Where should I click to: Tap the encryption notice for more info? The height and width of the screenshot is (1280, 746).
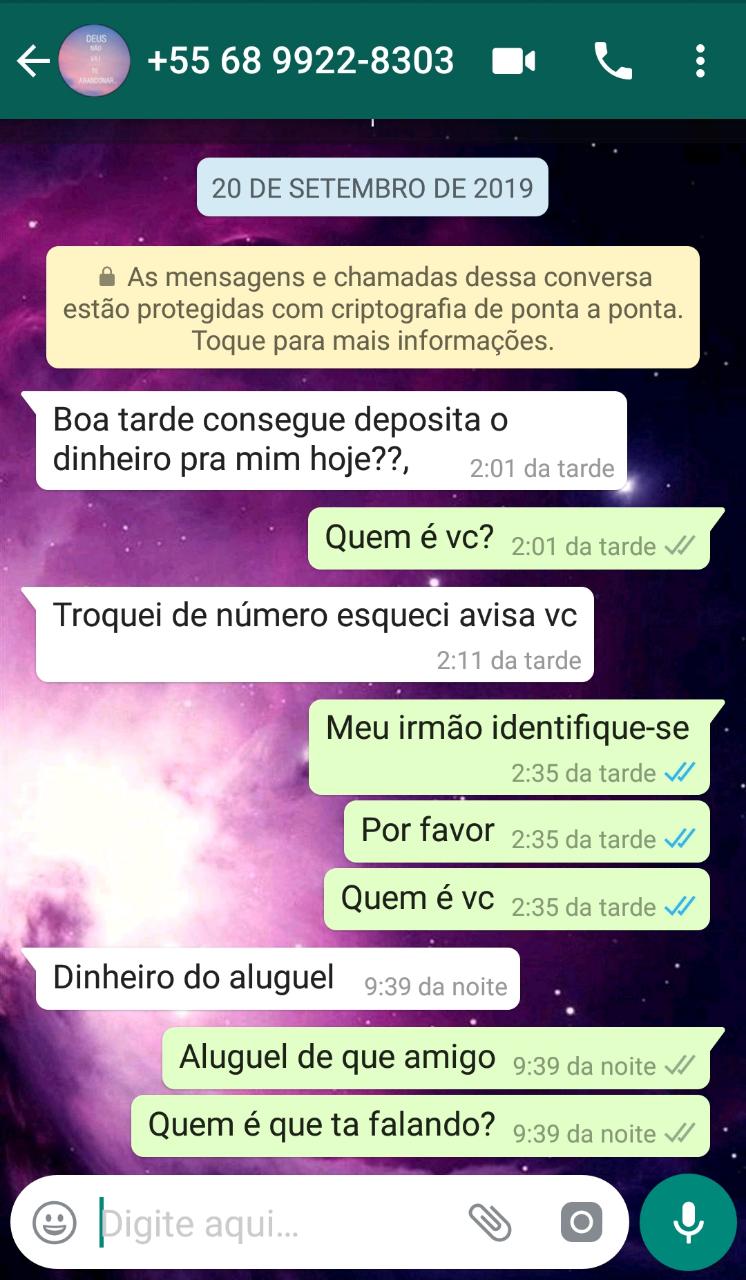pos(372,308)
